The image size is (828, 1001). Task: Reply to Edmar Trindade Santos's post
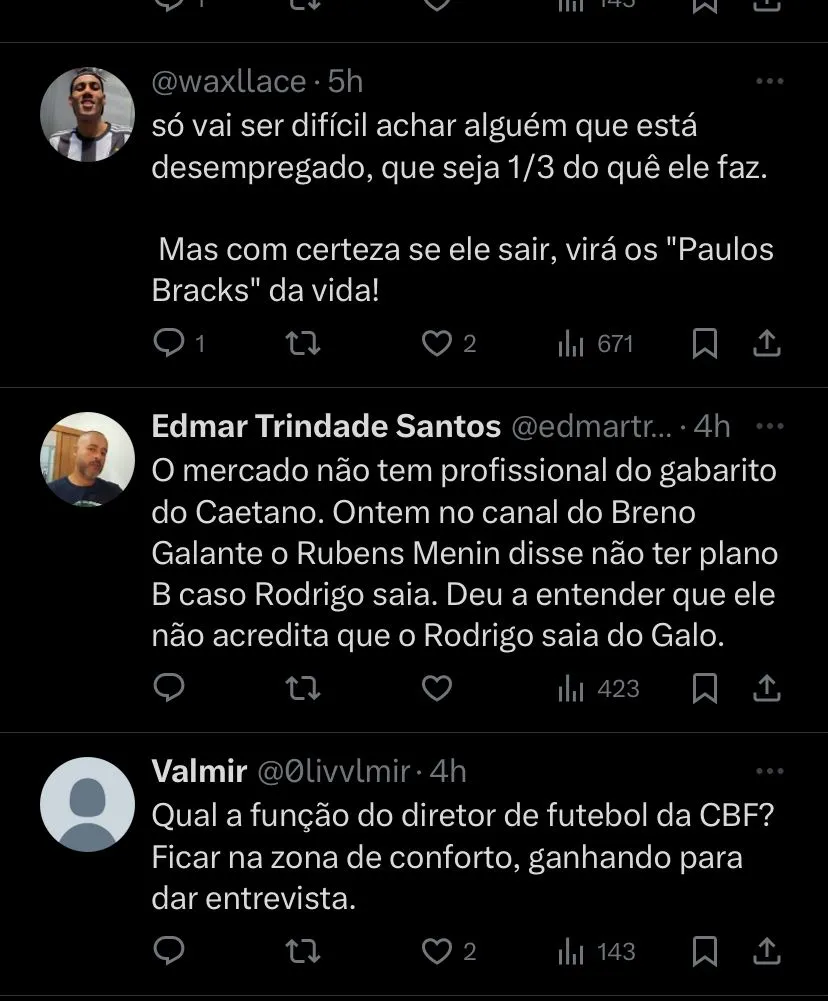170,689
